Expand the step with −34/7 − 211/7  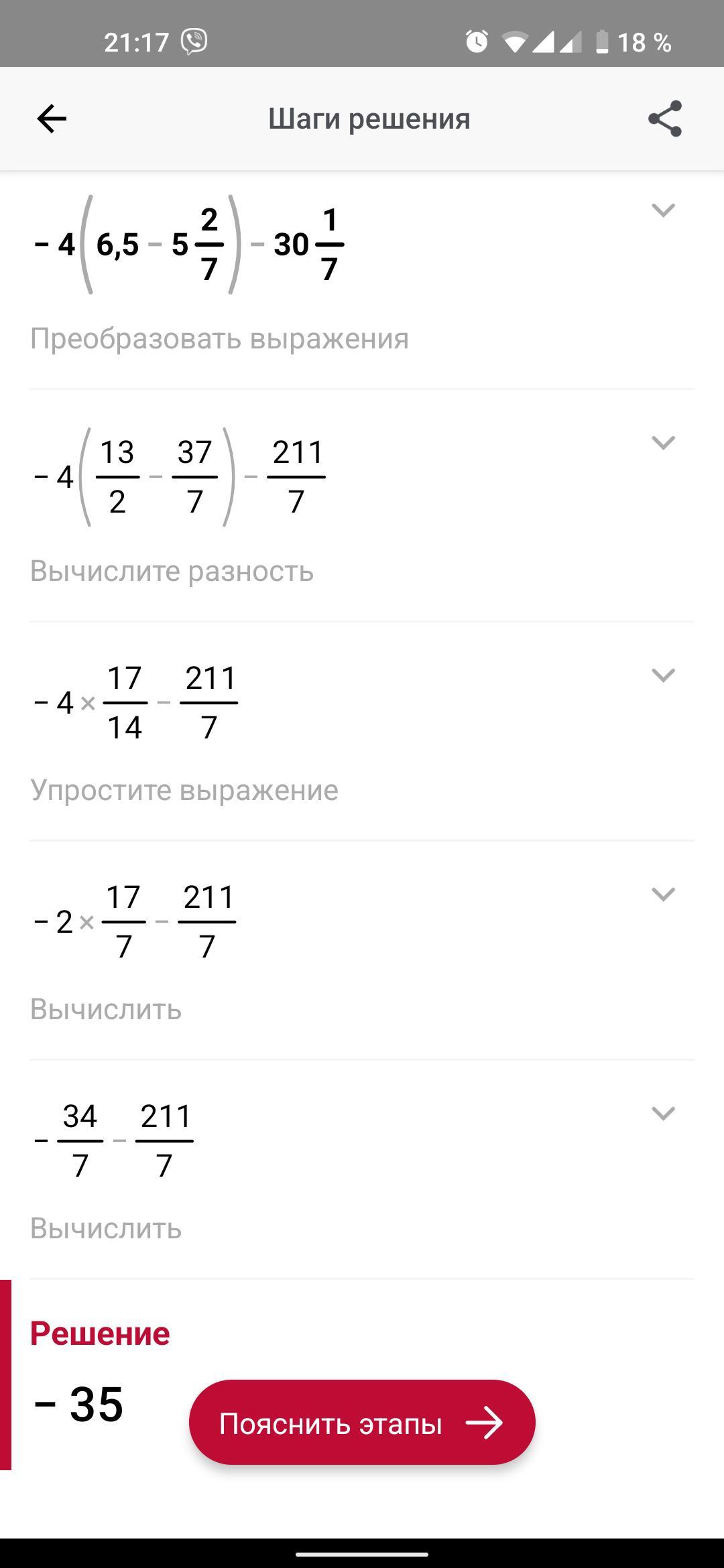(x=663, y=1114)
